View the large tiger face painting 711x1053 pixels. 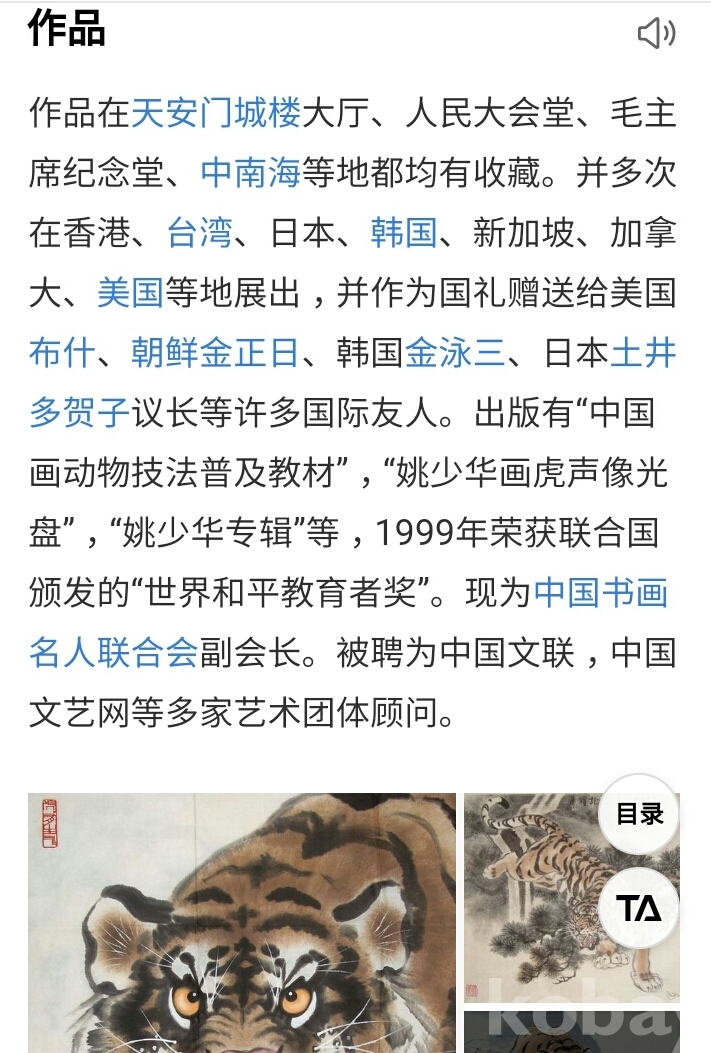pyautogui.click(x=242, y=920)
